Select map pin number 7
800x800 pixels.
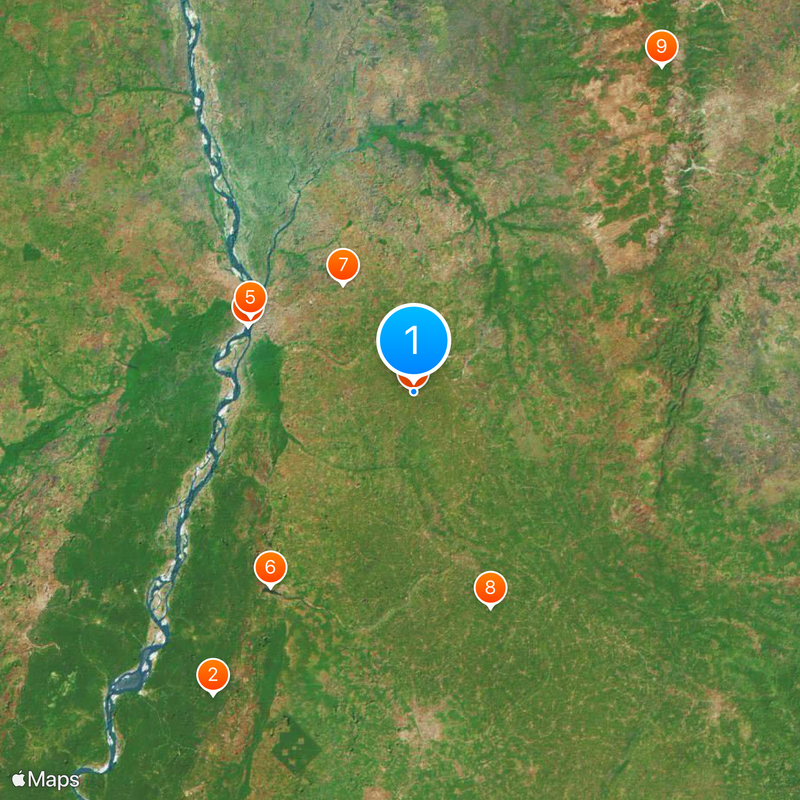pyautogui.click(x=343, y=265)
